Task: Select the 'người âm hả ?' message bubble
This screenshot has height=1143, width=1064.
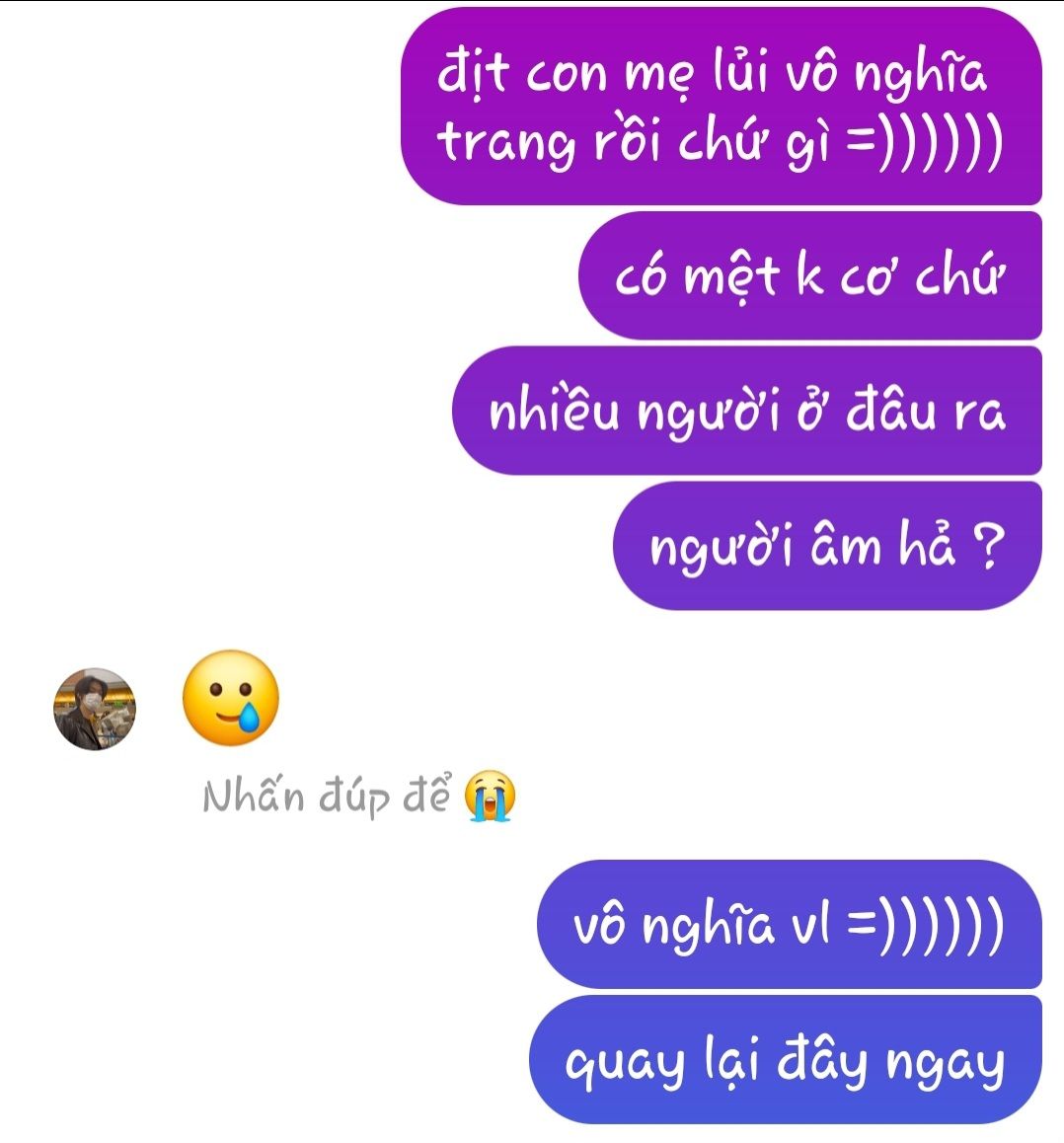Action: [x=826, y=546]
